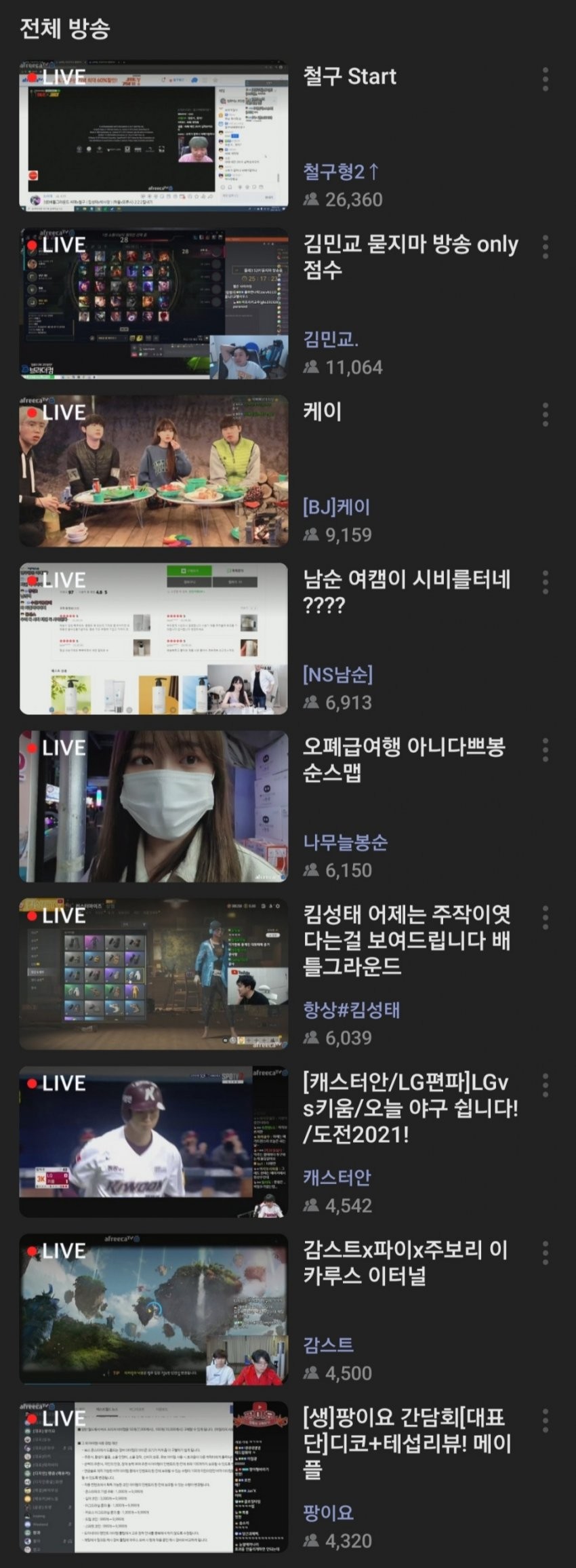Open the 철구 Start live stream thumbnail
This screenshot has width=576, height=1568.
[x=154, y=136]
